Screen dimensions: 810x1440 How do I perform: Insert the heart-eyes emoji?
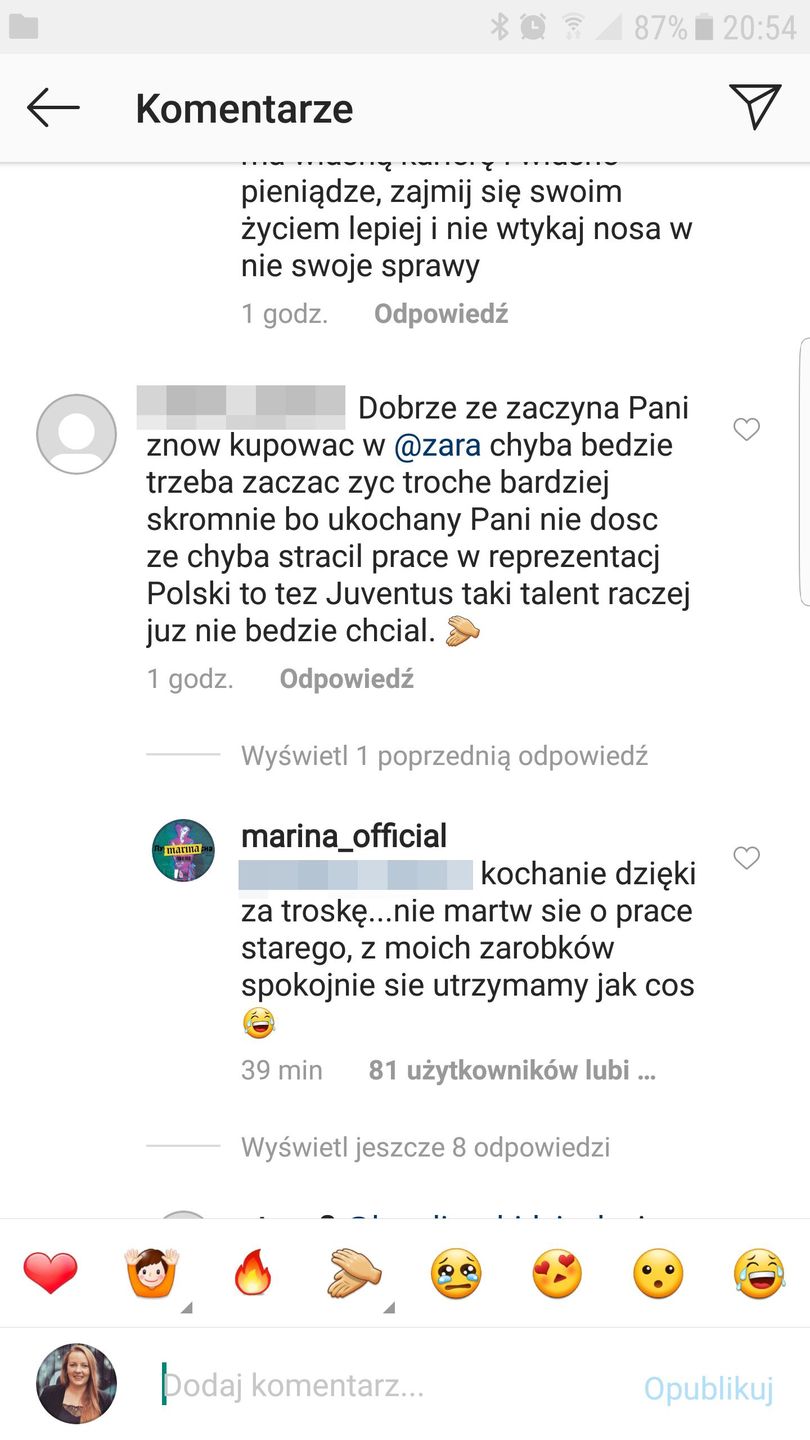click(x=557, y=1273)
